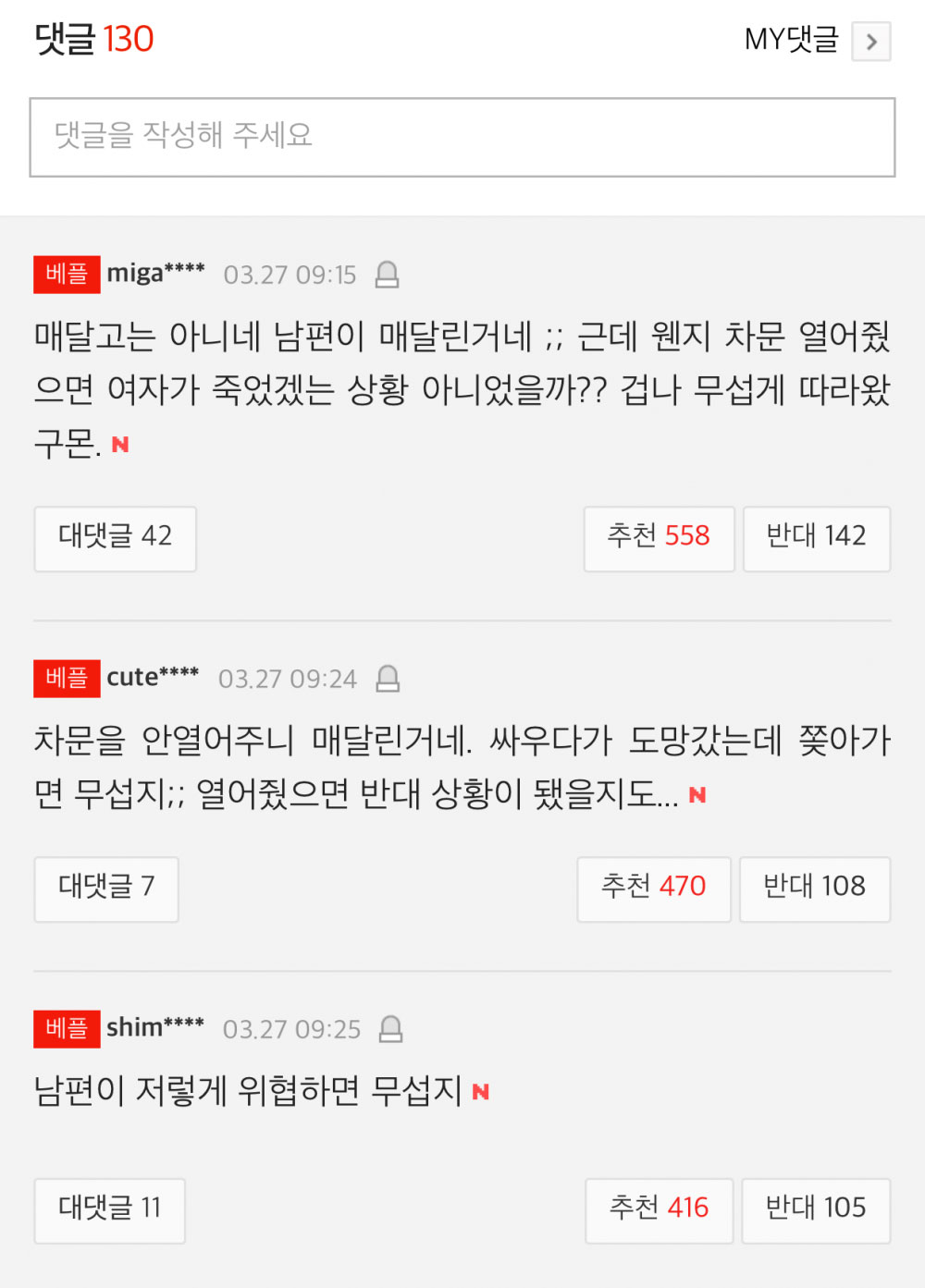925x1288 pixels.
Task: Expand 대댓글 7 replies under cute**** comment
Action: pyautogui.click(x=105, y=889)
